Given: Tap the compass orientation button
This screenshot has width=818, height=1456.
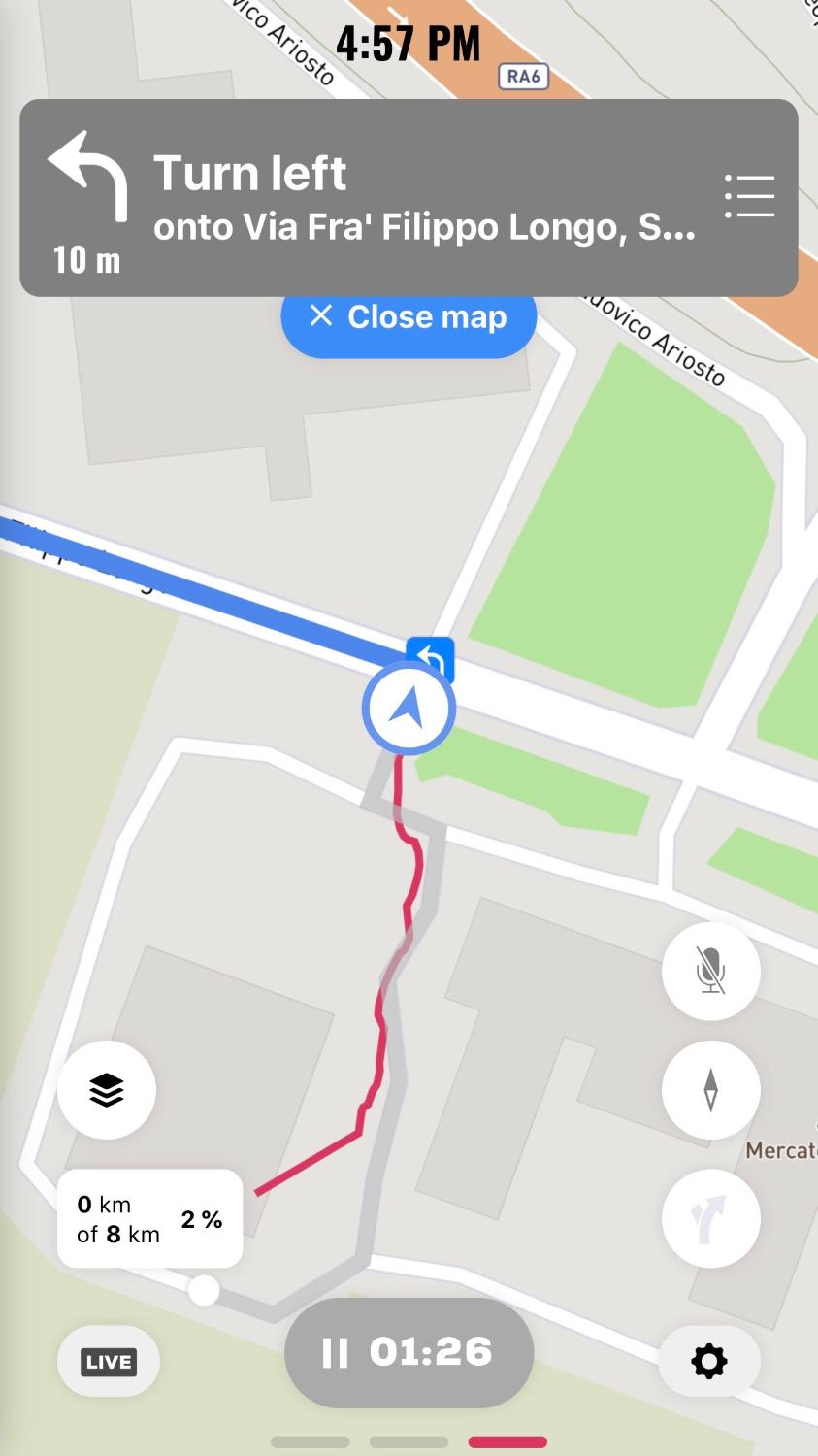Looking at the screenshot, I should coord(710,1089).
